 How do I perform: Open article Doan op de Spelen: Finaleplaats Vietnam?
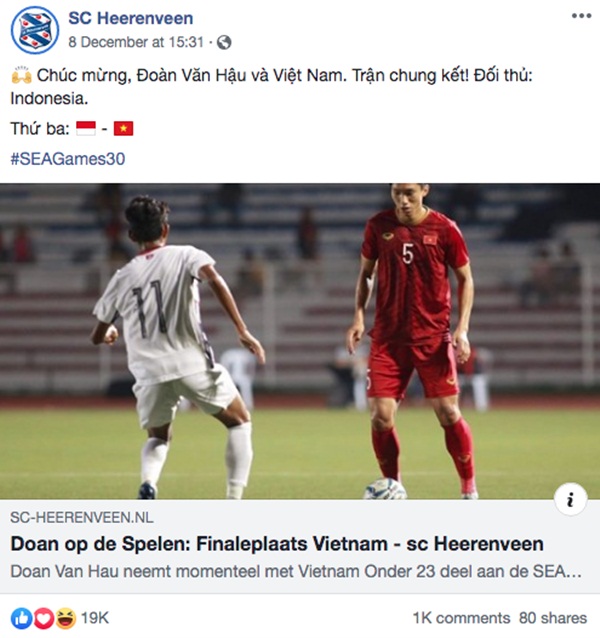click(x=277, y=545)
